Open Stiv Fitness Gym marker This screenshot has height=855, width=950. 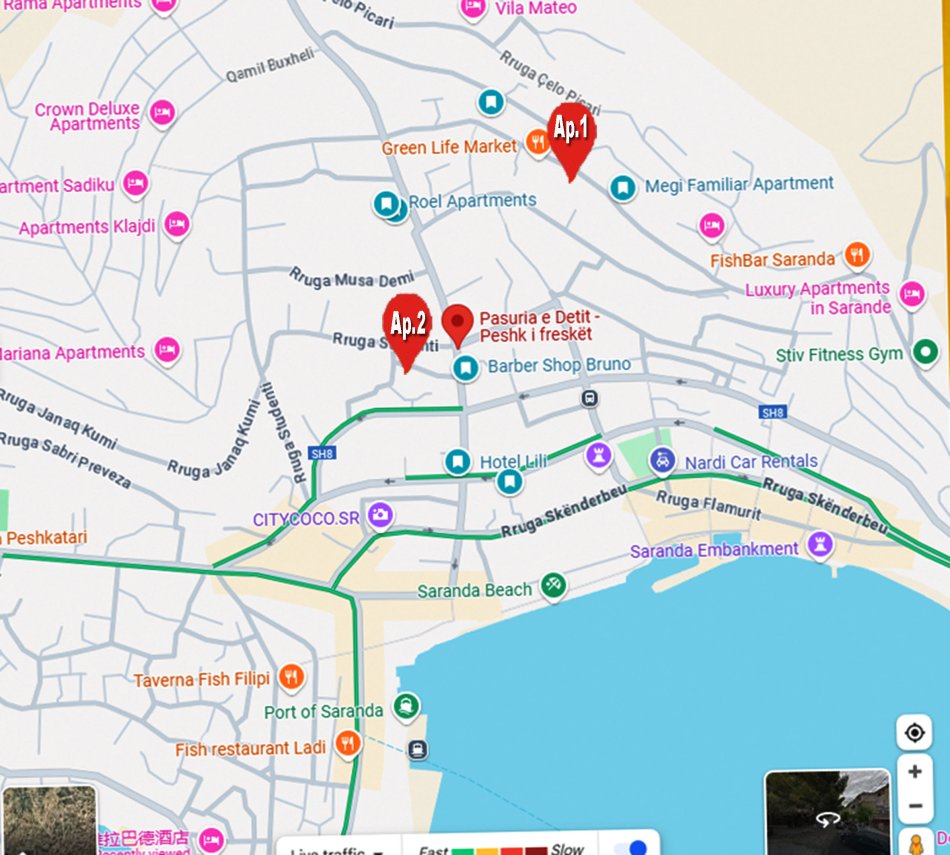pyautogui.click(x=926, y=352)
